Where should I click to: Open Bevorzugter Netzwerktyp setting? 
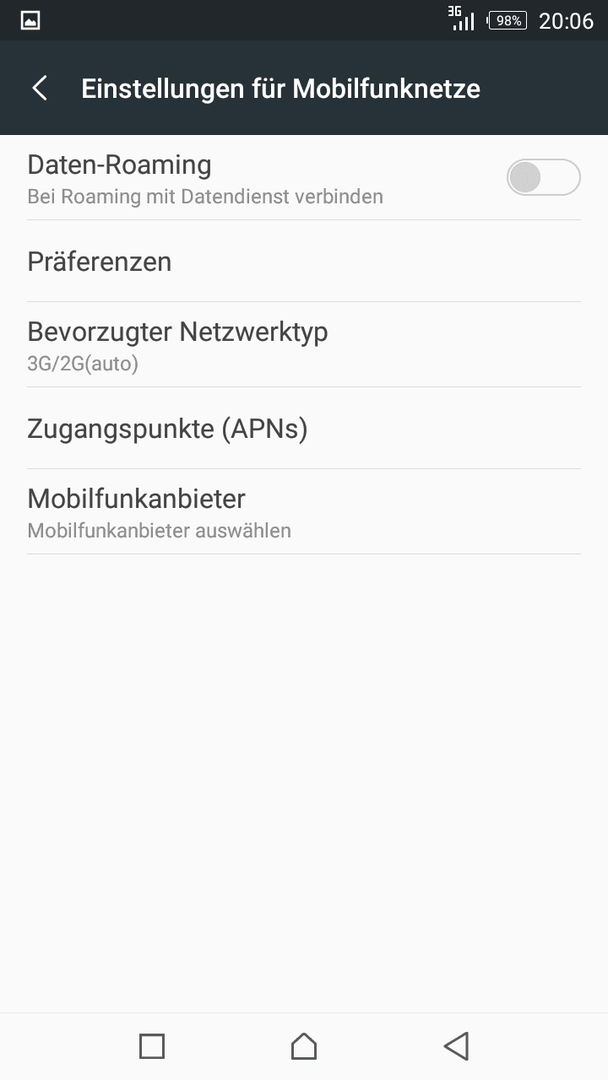tap(304, 345)
